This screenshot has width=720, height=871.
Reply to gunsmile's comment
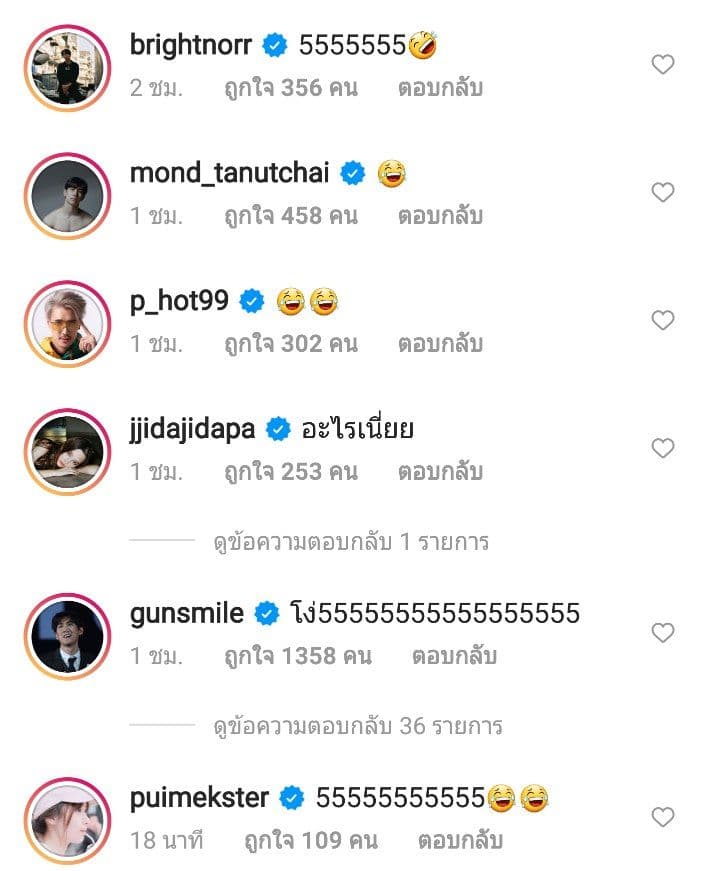pos(454,657)
